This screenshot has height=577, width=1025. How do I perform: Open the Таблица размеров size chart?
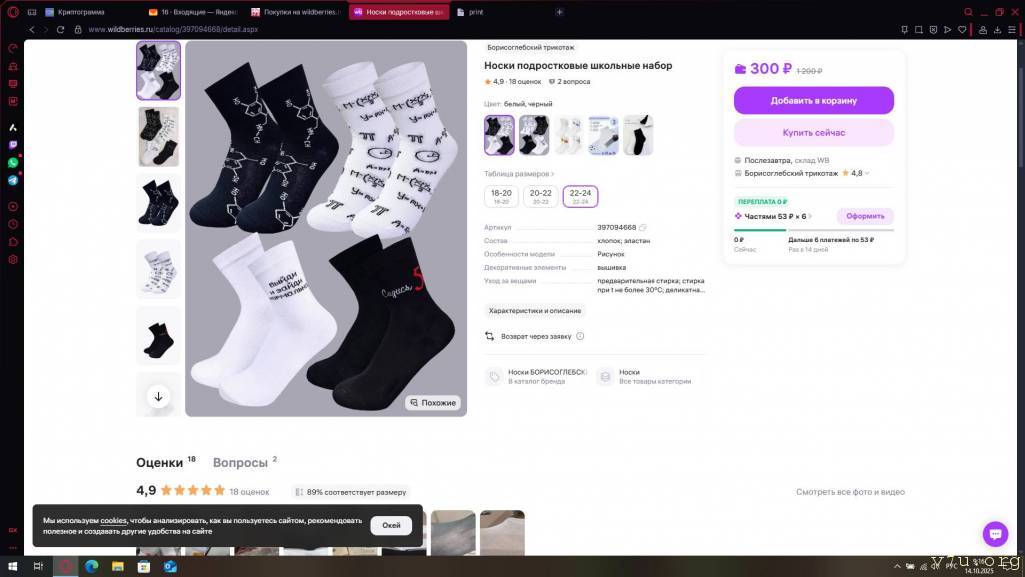(518, 174)
